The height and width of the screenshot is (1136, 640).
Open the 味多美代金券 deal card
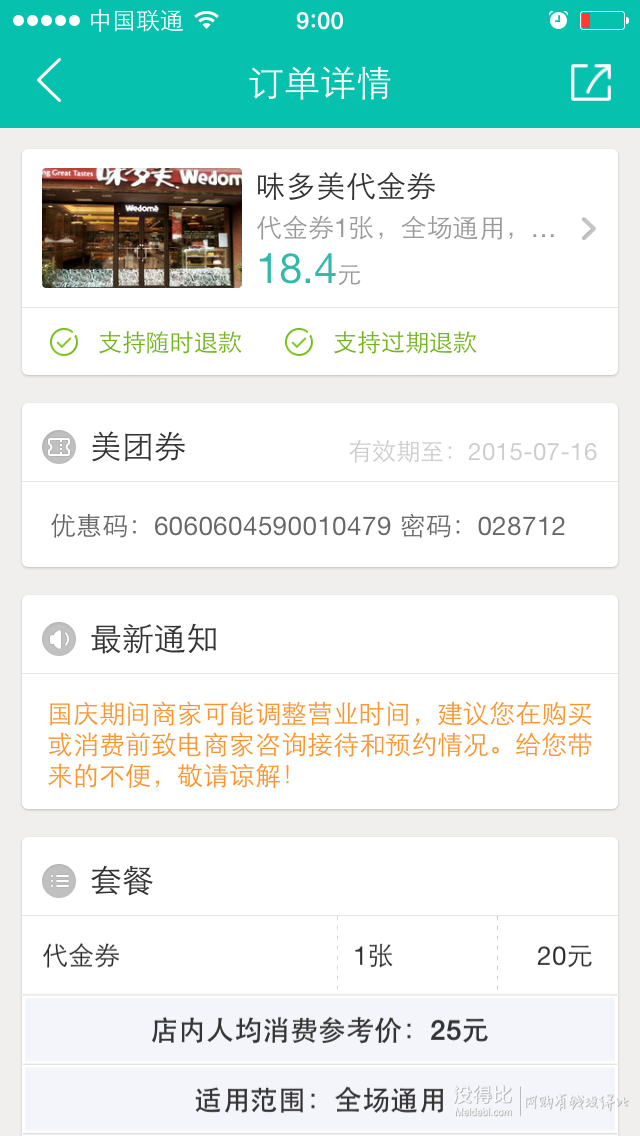click(320, 228)
